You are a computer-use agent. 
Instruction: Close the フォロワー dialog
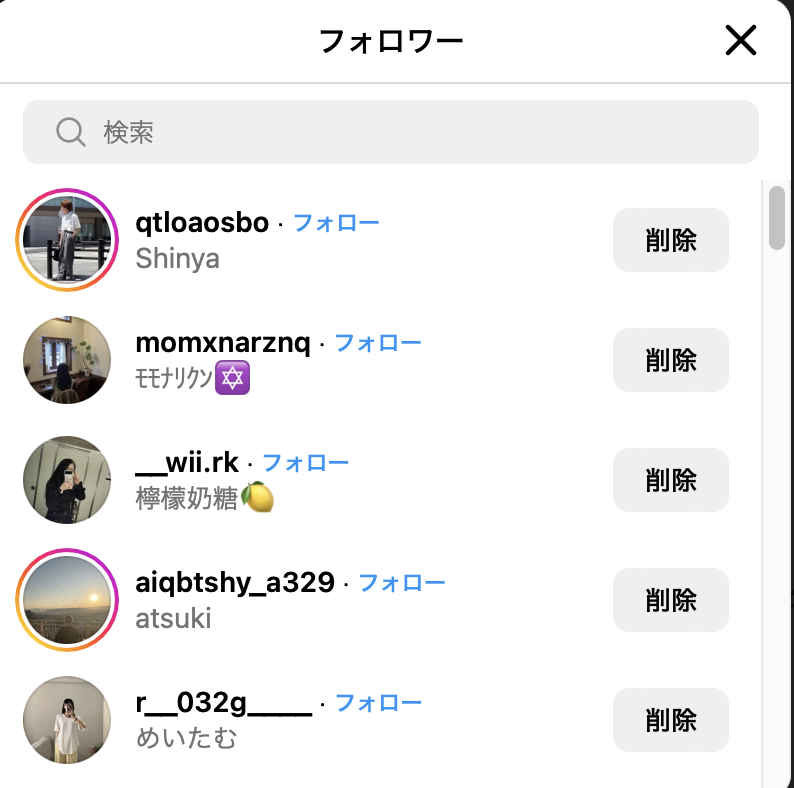coord(740,41)
